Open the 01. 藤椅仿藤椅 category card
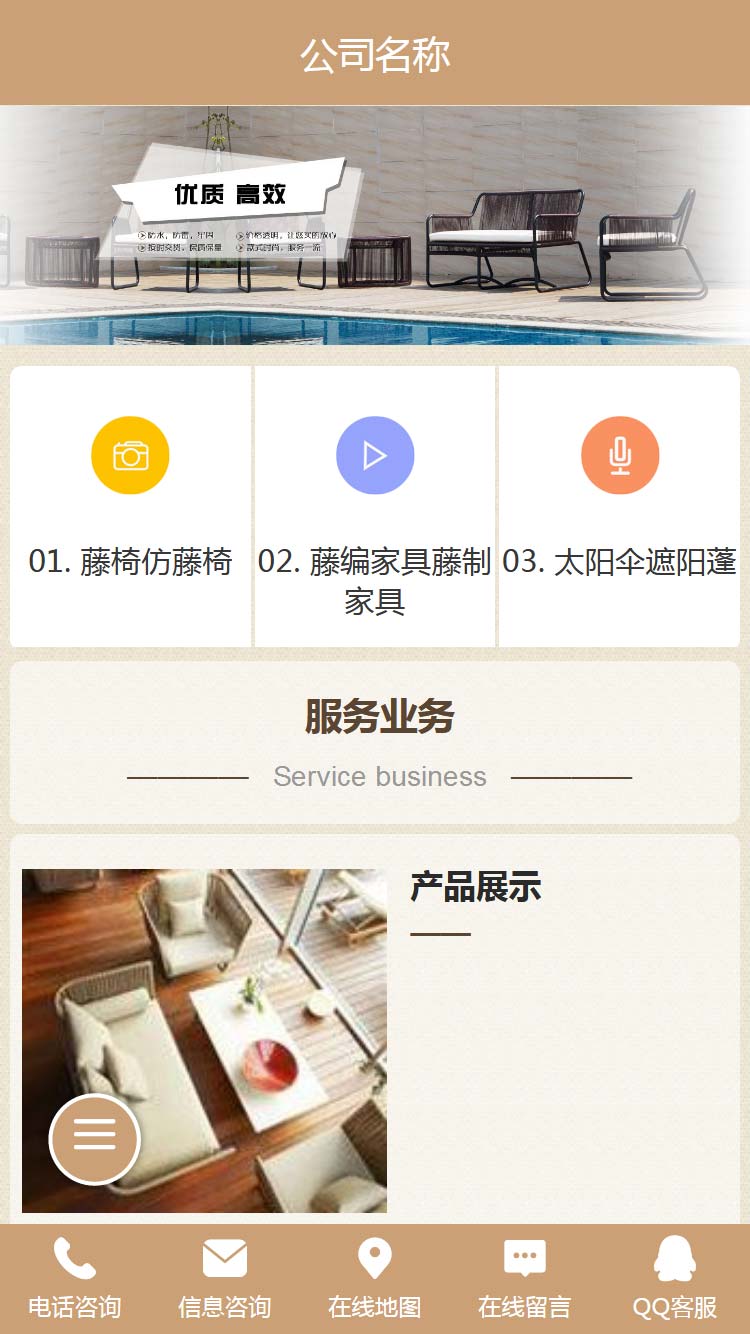750x1334 pixels. tap(130, 507)
